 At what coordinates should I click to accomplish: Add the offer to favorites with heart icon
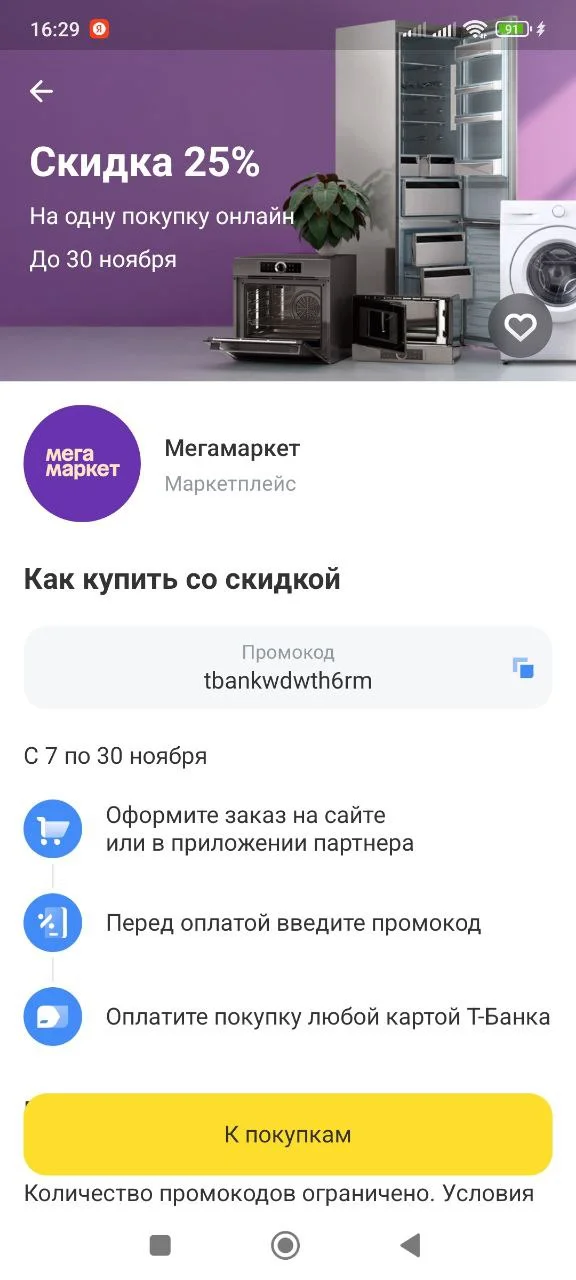click(520, 326)
